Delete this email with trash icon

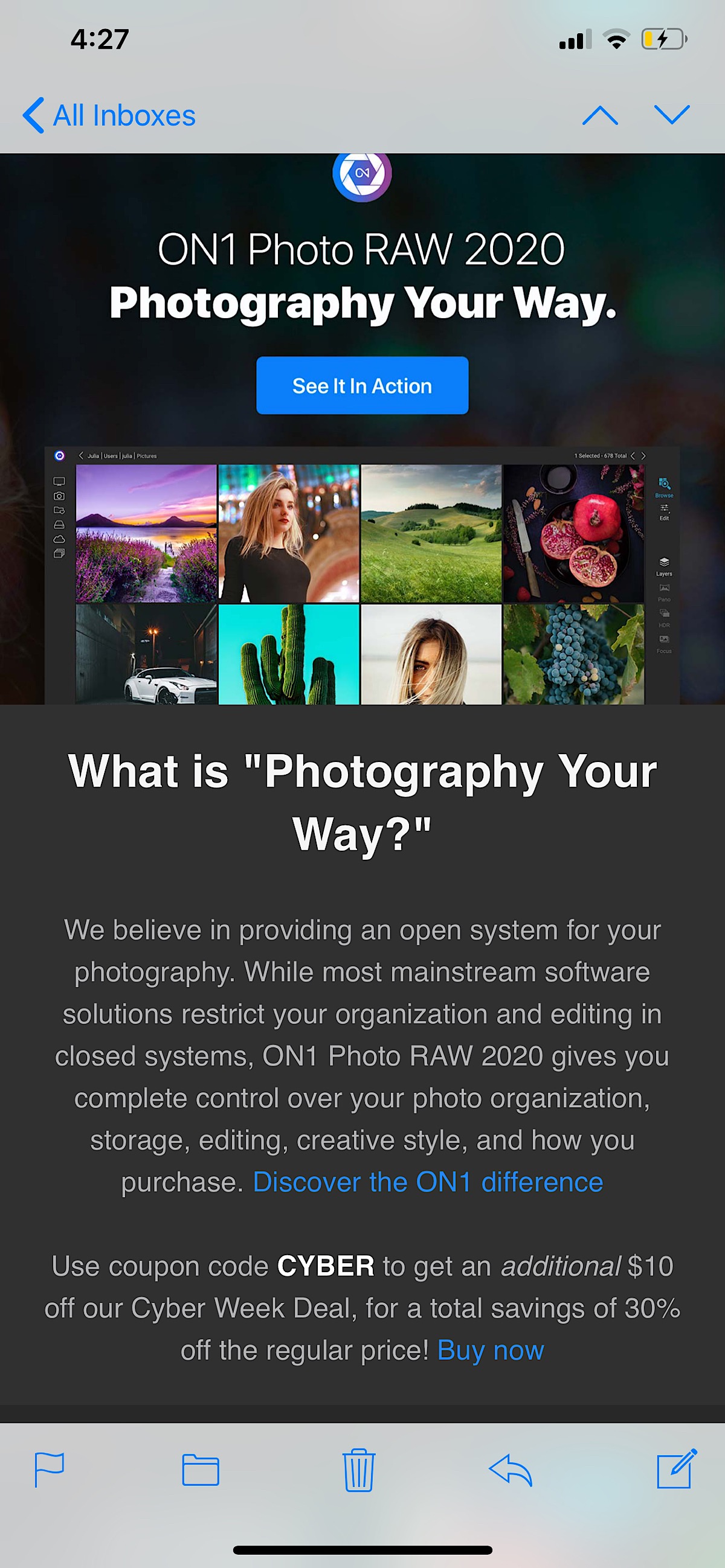point(359,1470)
